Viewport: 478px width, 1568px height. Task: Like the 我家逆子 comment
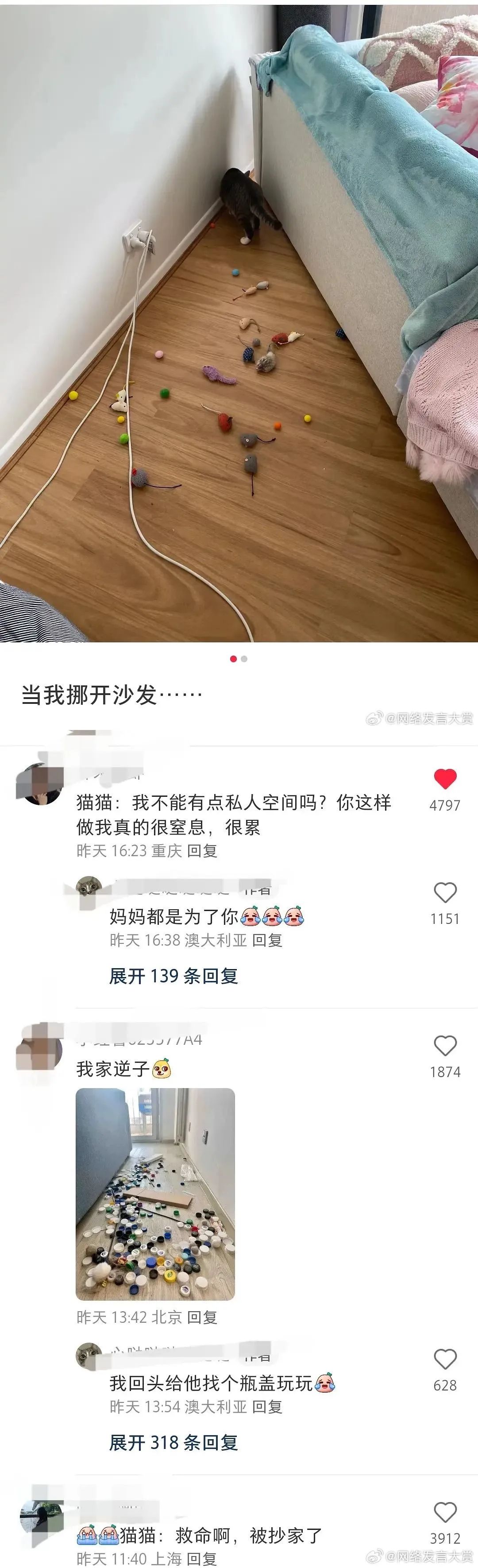click(x=445, y=1046)
